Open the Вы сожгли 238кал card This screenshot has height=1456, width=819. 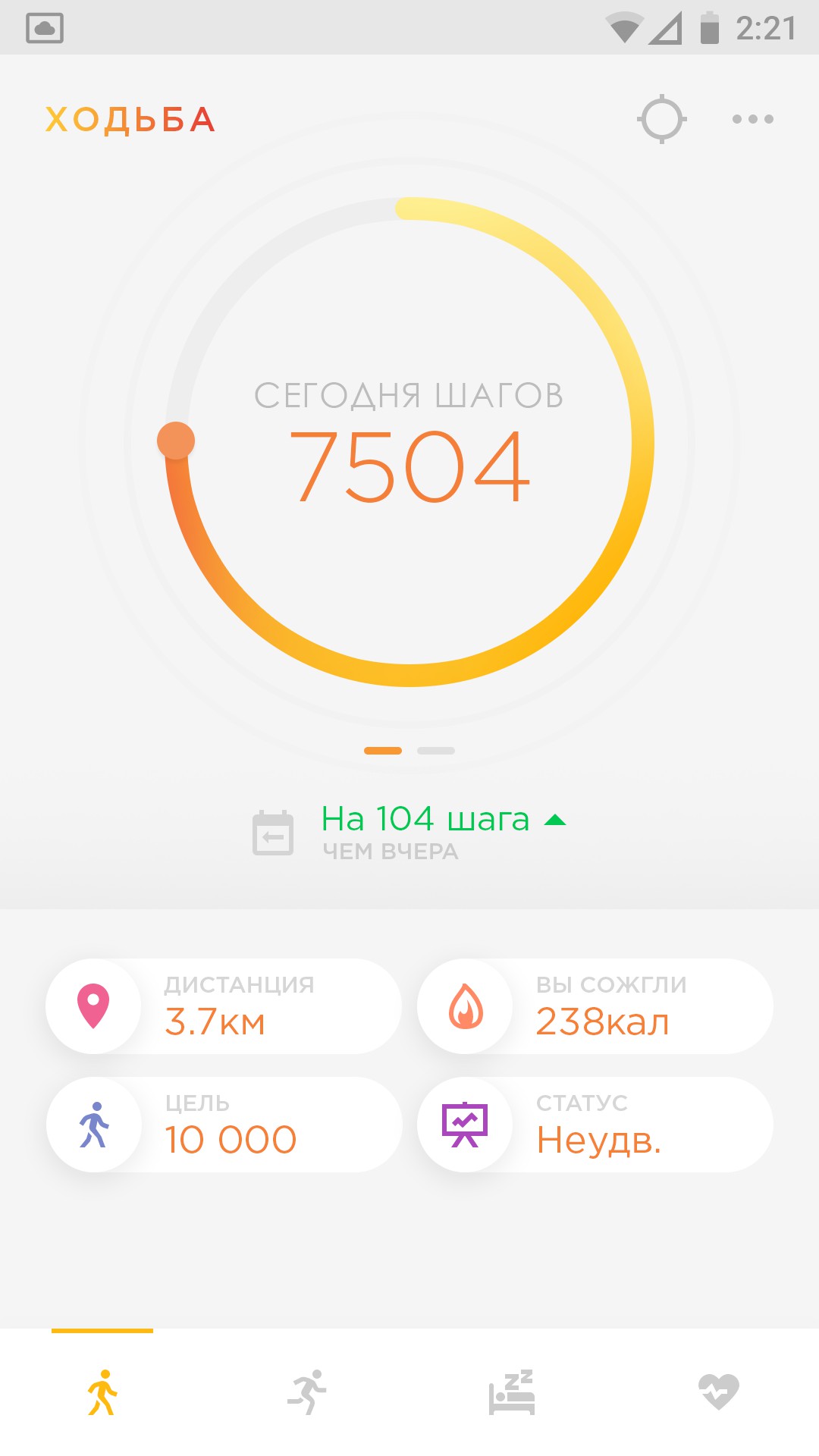[595, 1006]
